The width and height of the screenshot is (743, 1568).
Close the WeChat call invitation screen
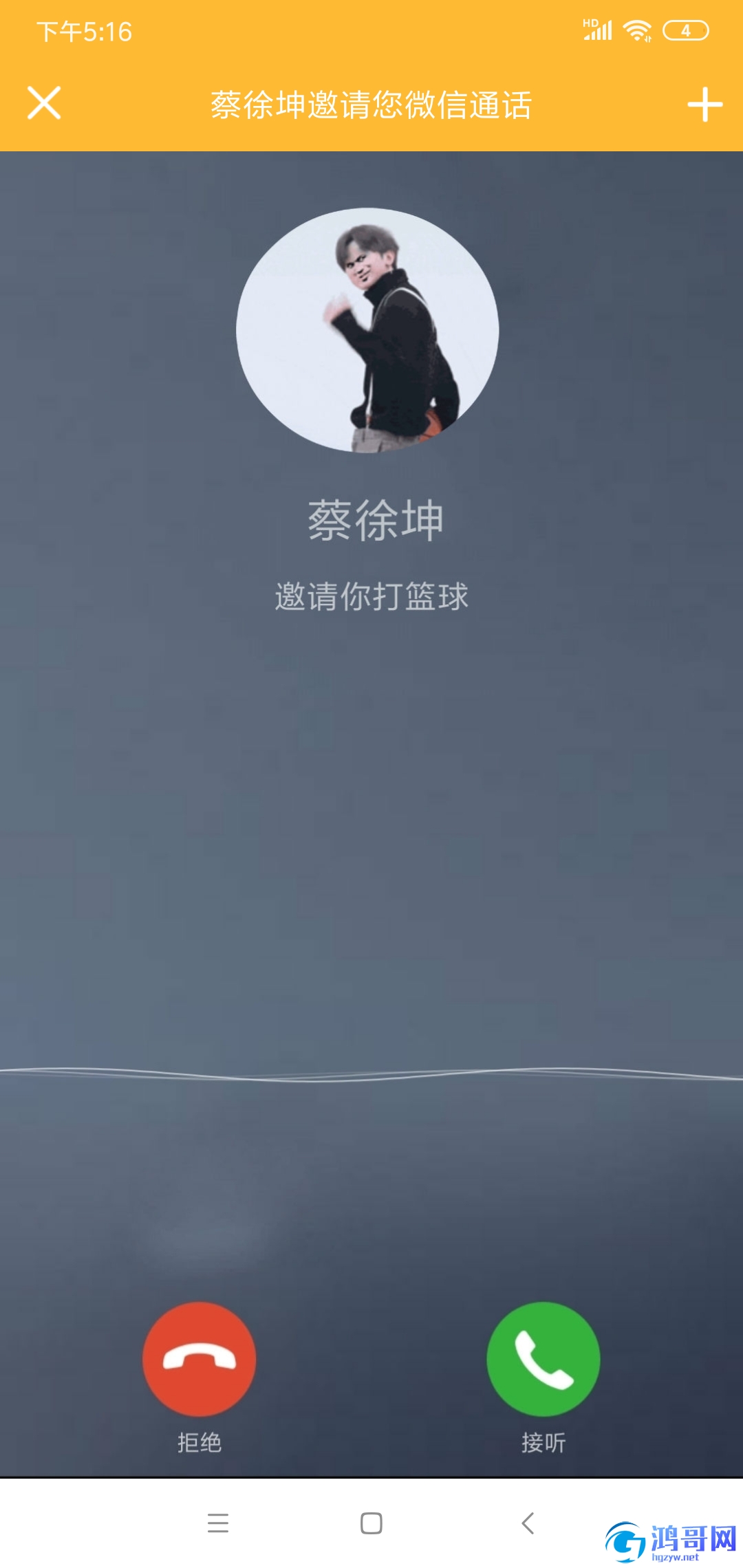pyautogui.click(x=44, y=103)
